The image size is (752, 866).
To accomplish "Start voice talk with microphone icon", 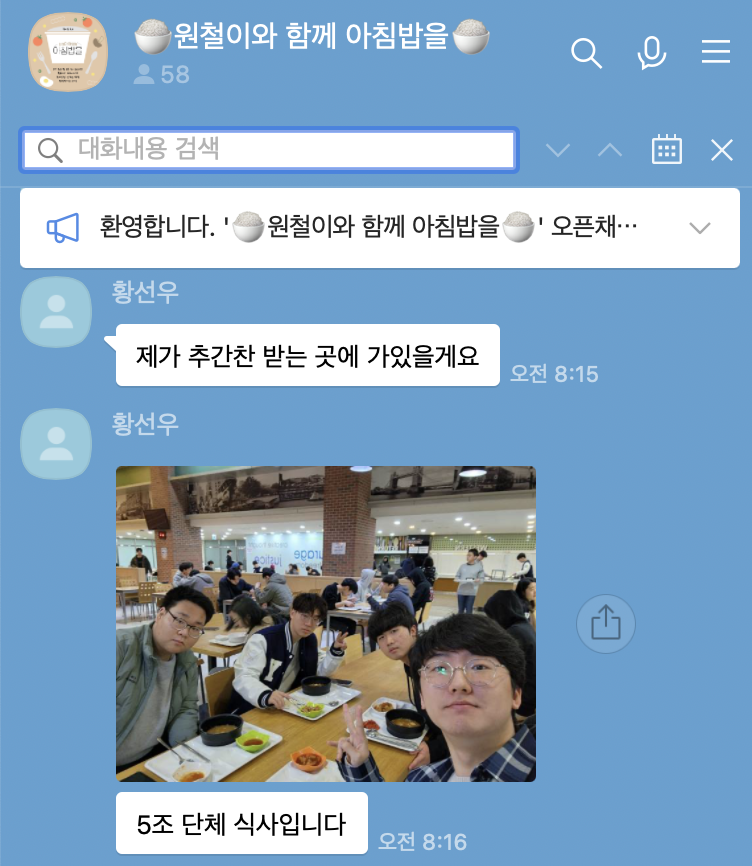I will coord(652,52).
